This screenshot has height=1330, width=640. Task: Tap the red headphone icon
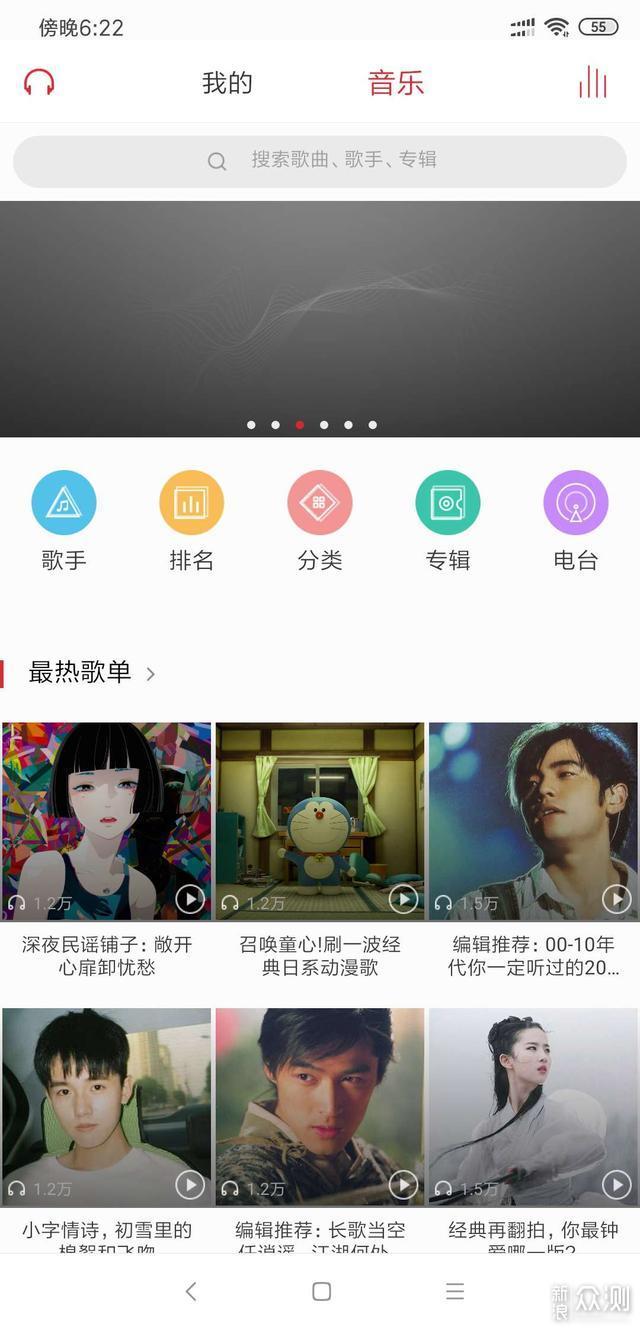coord(39,82)
